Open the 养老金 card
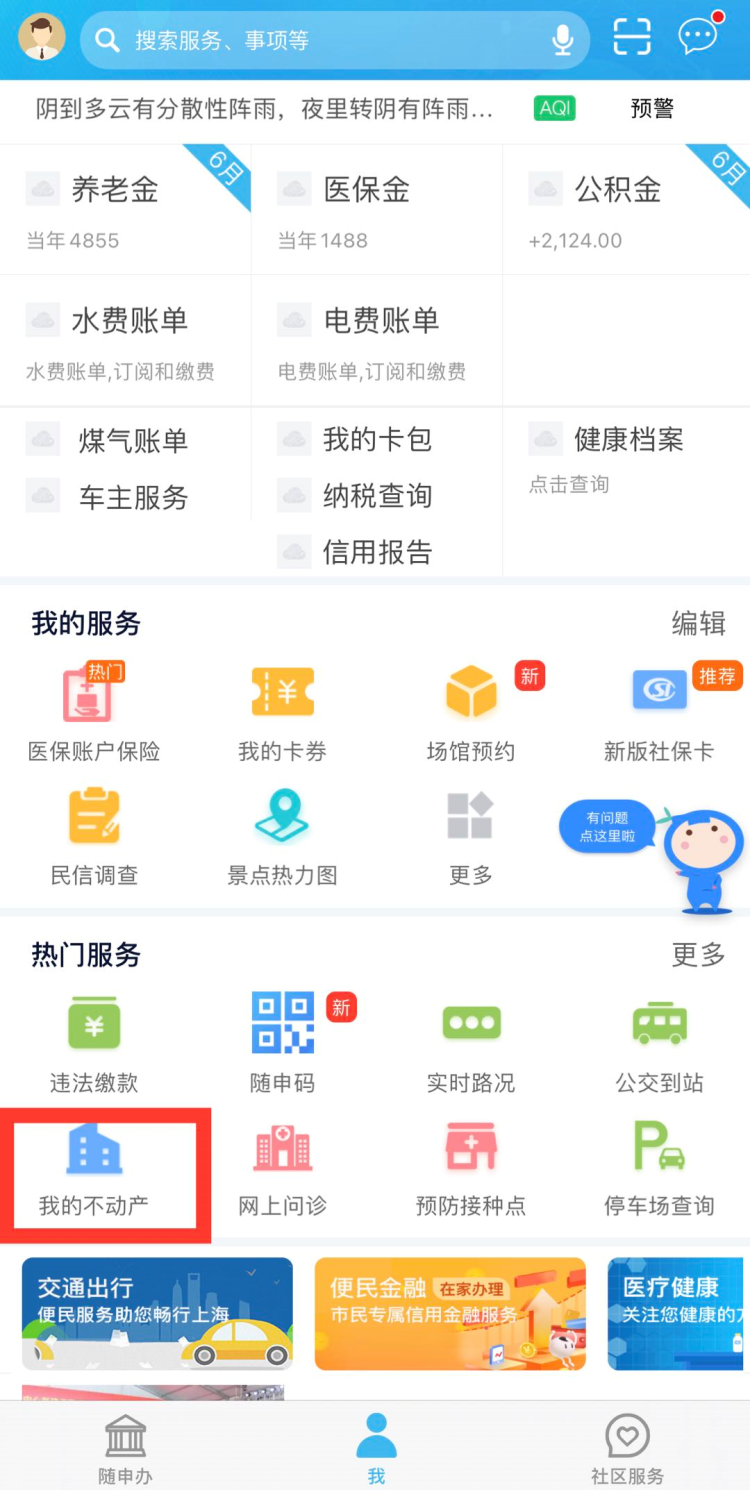 [x=125, y=210]
